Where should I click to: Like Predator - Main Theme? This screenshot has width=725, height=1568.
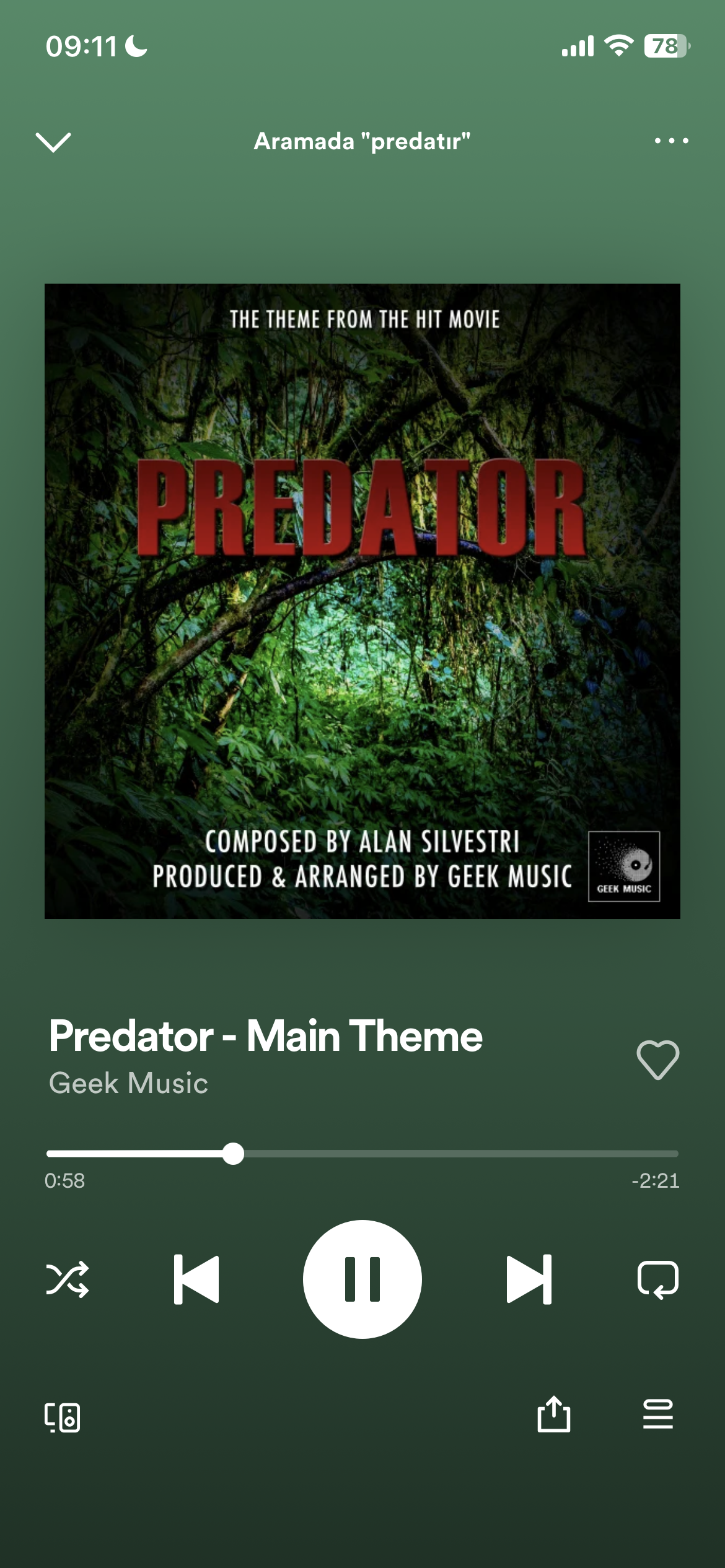[657, 1060]
